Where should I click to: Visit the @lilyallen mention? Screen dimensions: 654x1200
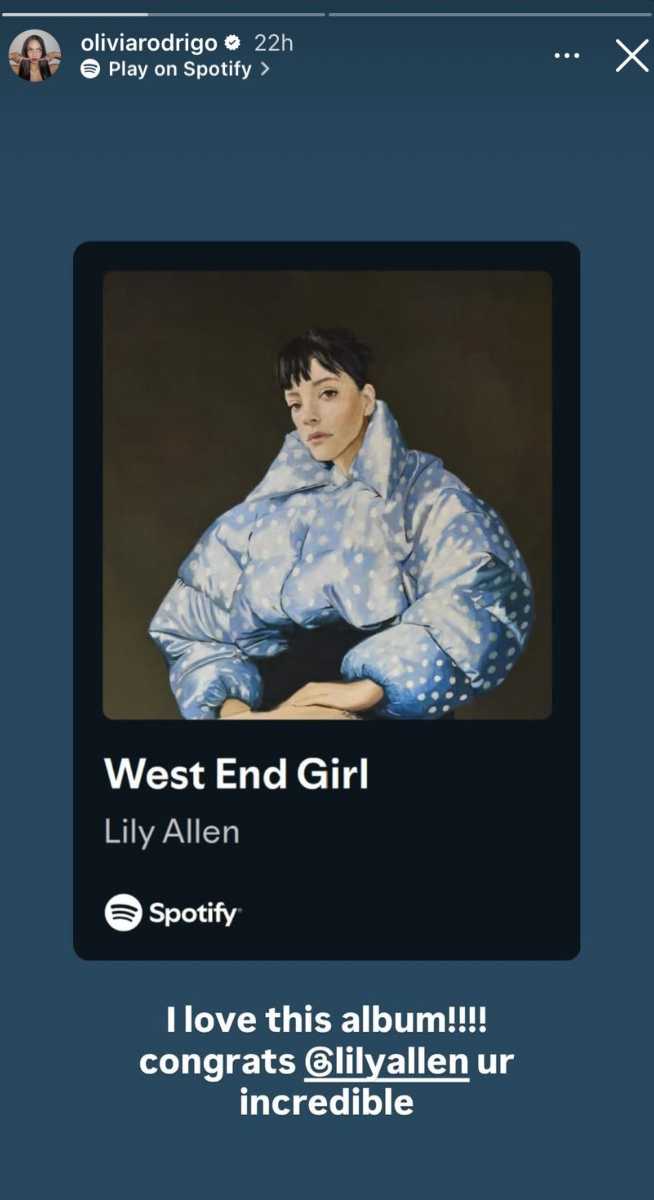[x=386, y=1061]
